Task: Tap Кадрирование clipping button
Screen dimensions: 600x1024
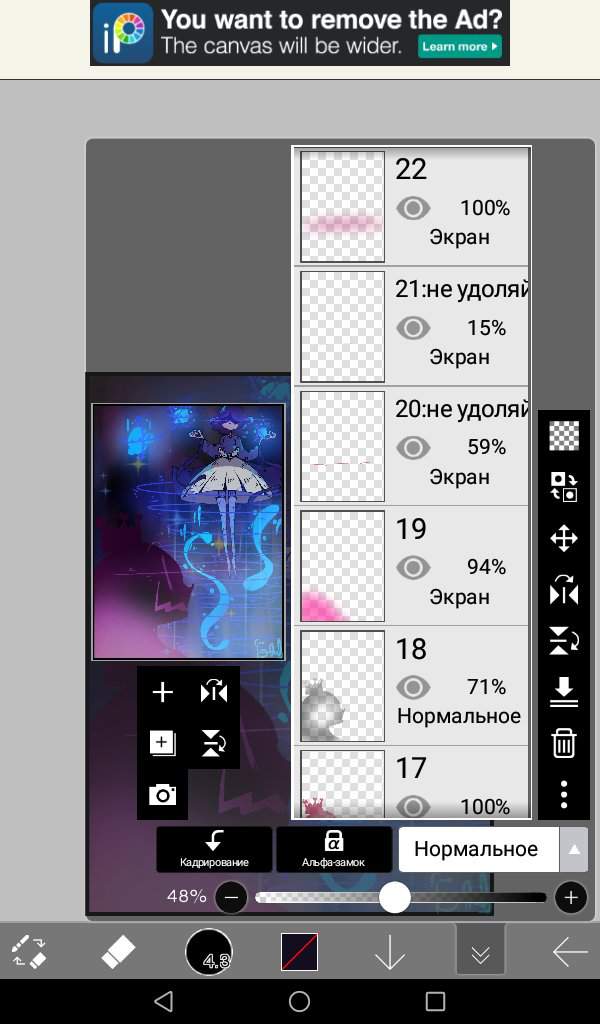Action: point(214,849)
